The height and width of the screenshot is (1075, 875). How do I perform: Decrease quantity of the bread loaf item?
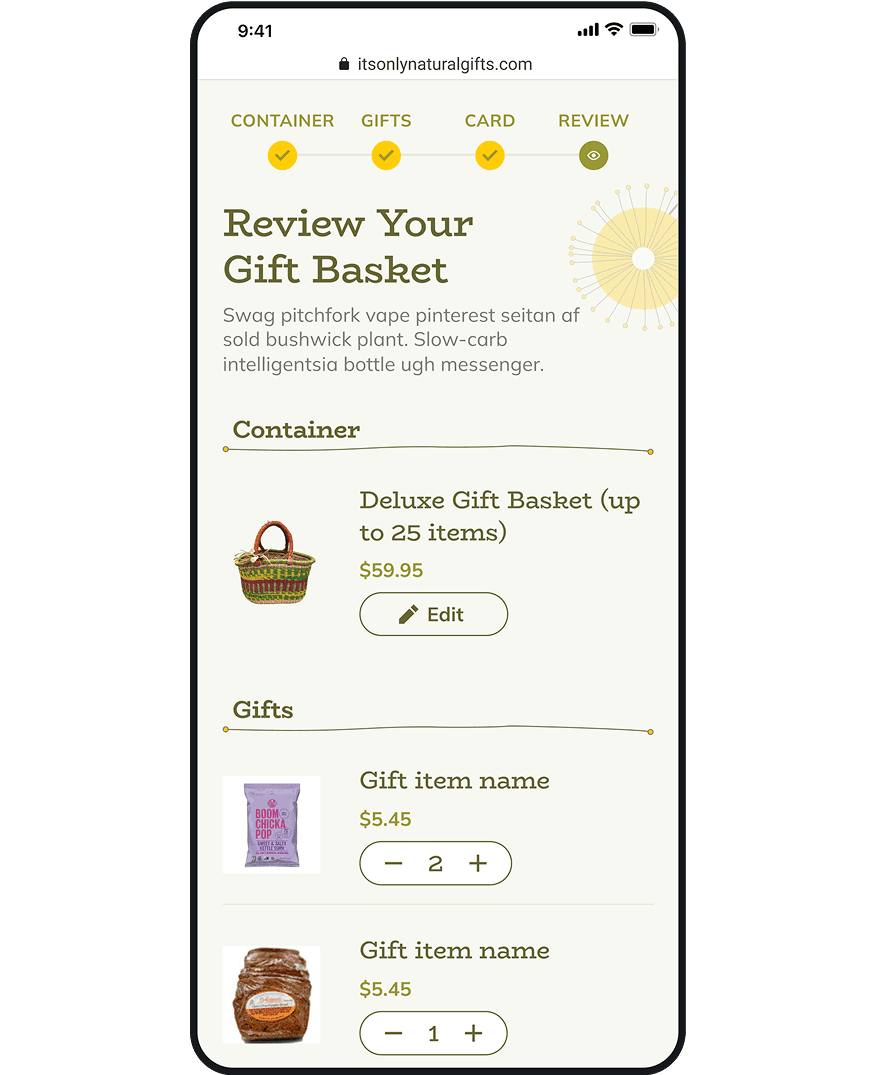[x=393, y=1034]
